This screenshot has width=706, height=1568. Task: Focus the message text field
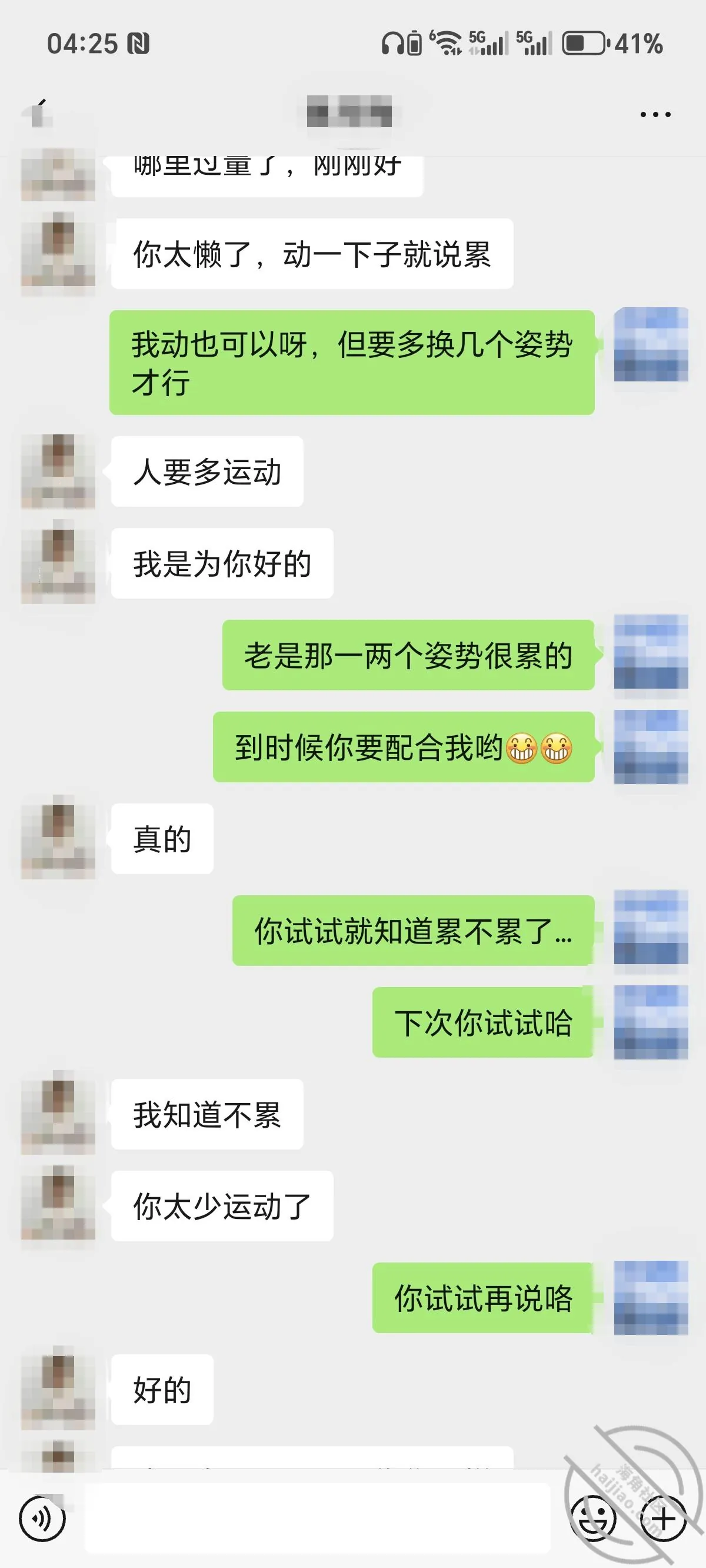coord(317,1519)
